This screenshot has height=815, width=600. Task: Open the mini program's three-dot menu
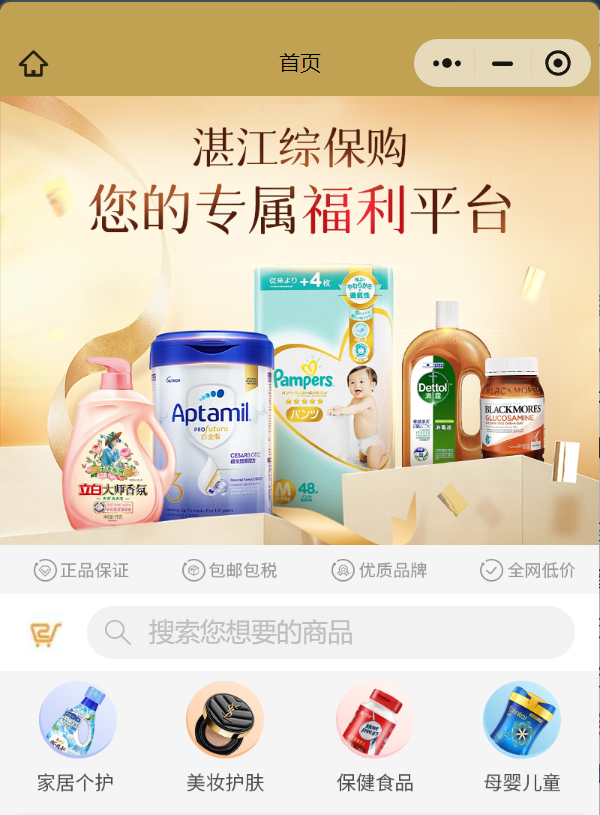pyautogui.click(x=446, y=64)
